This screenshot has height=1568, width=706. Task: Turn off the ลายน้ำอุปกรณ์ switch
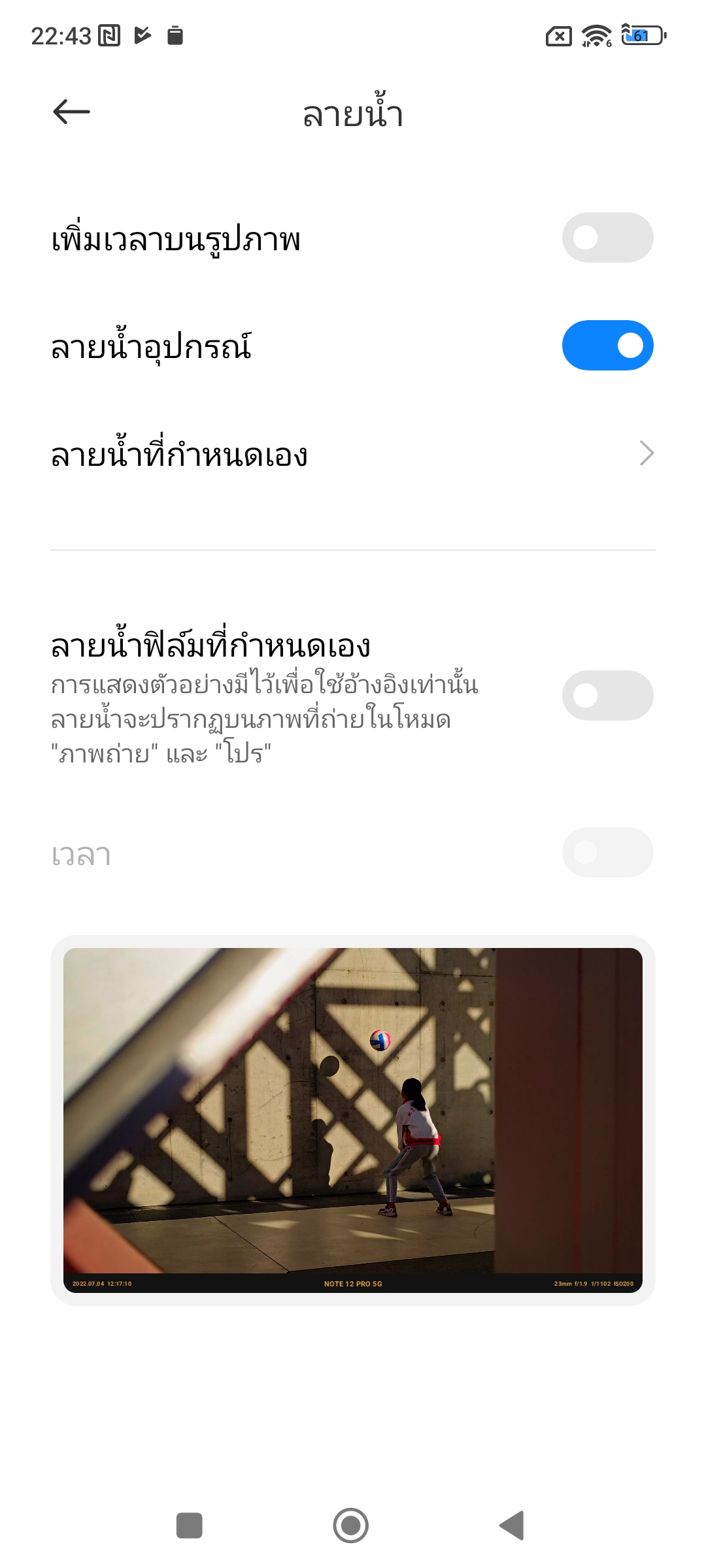click(607, 345)
